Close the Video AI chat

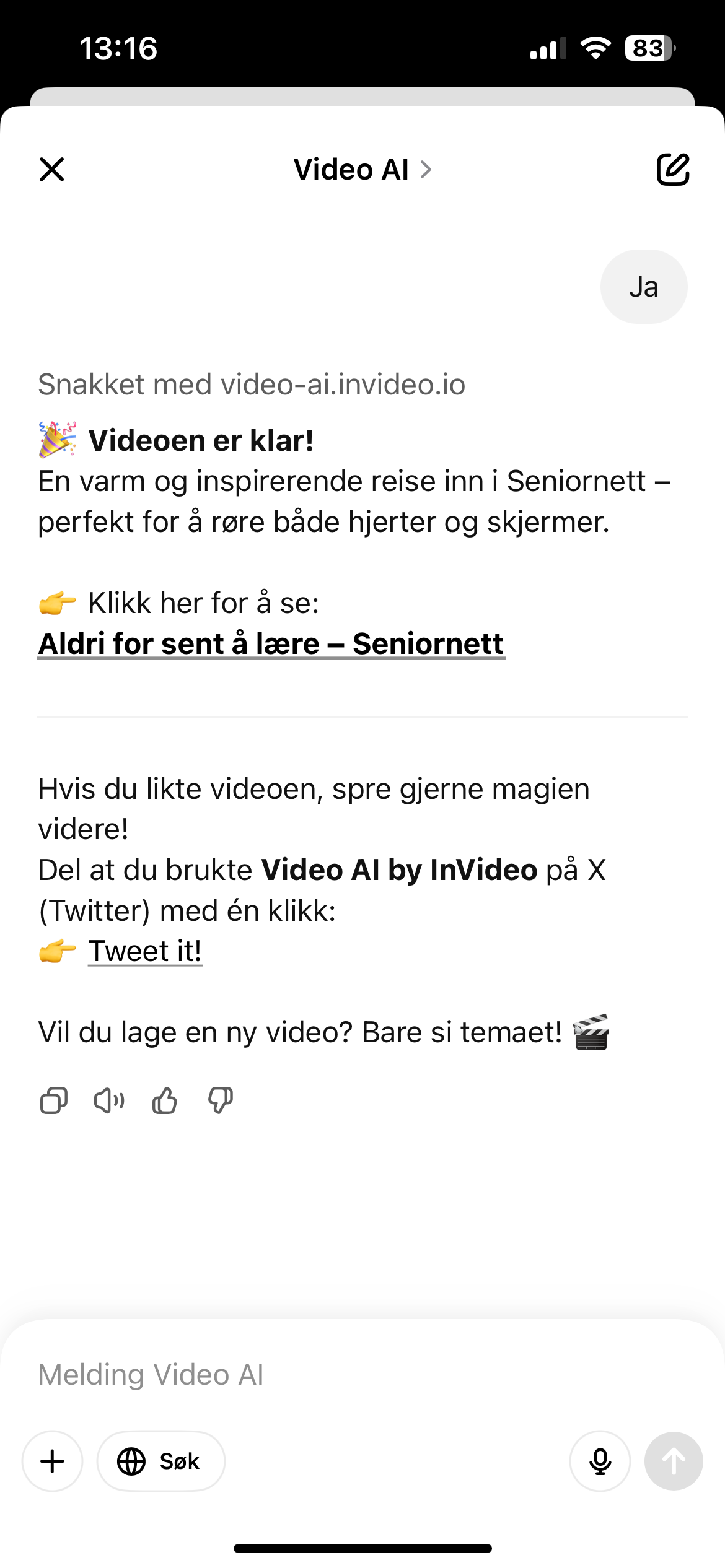(x=52, y=169)
